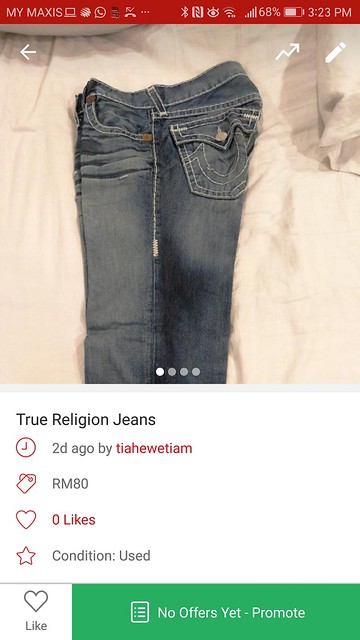Image resolution: width=360 pixels, height=640 pixels.
Task: View the 0 Likes list
Action: click(x=73, y=520)
